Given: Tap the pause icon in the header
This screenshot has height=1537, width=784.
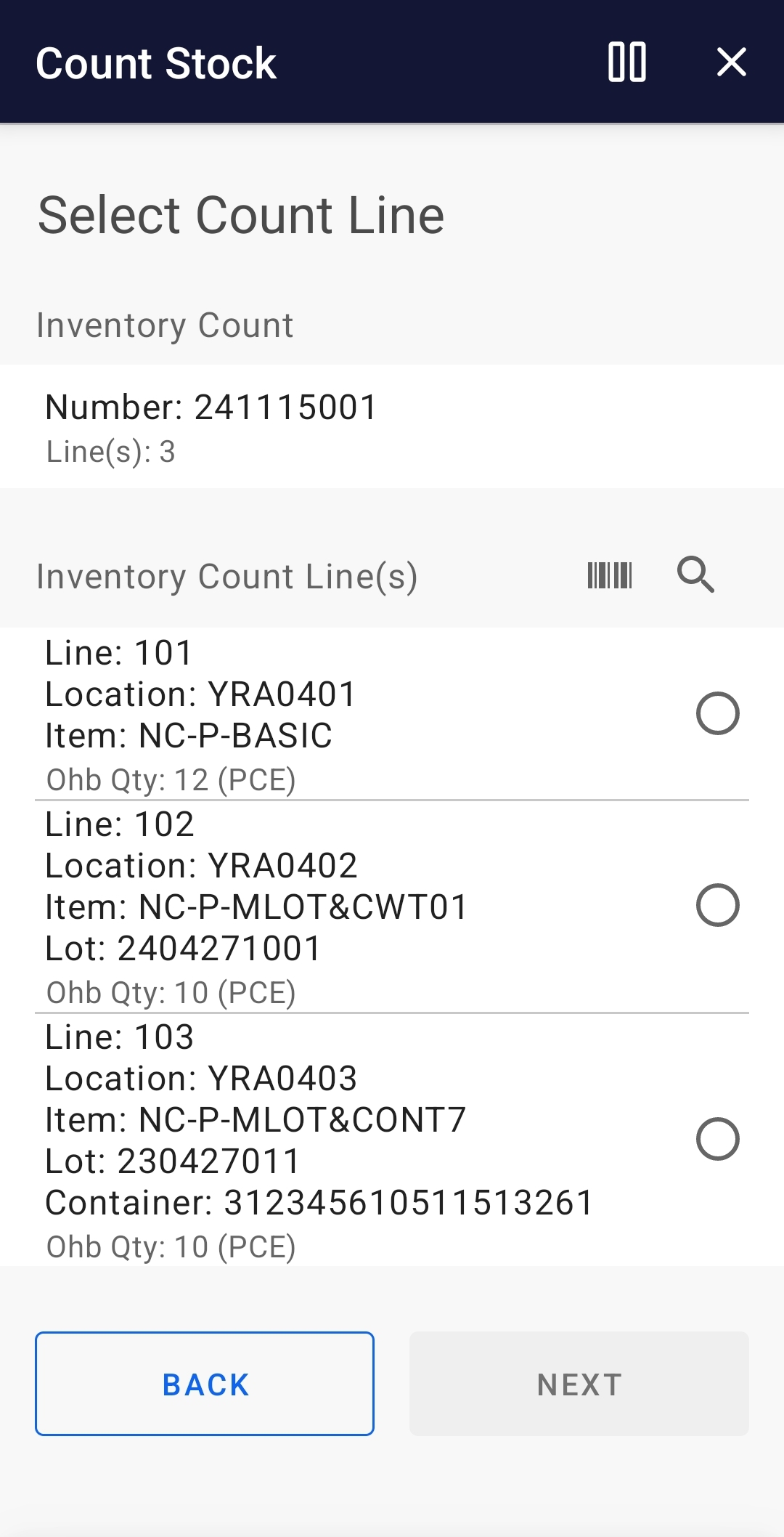Looking at the screenshot, I should pyautogui.click(x=627, y=62).
